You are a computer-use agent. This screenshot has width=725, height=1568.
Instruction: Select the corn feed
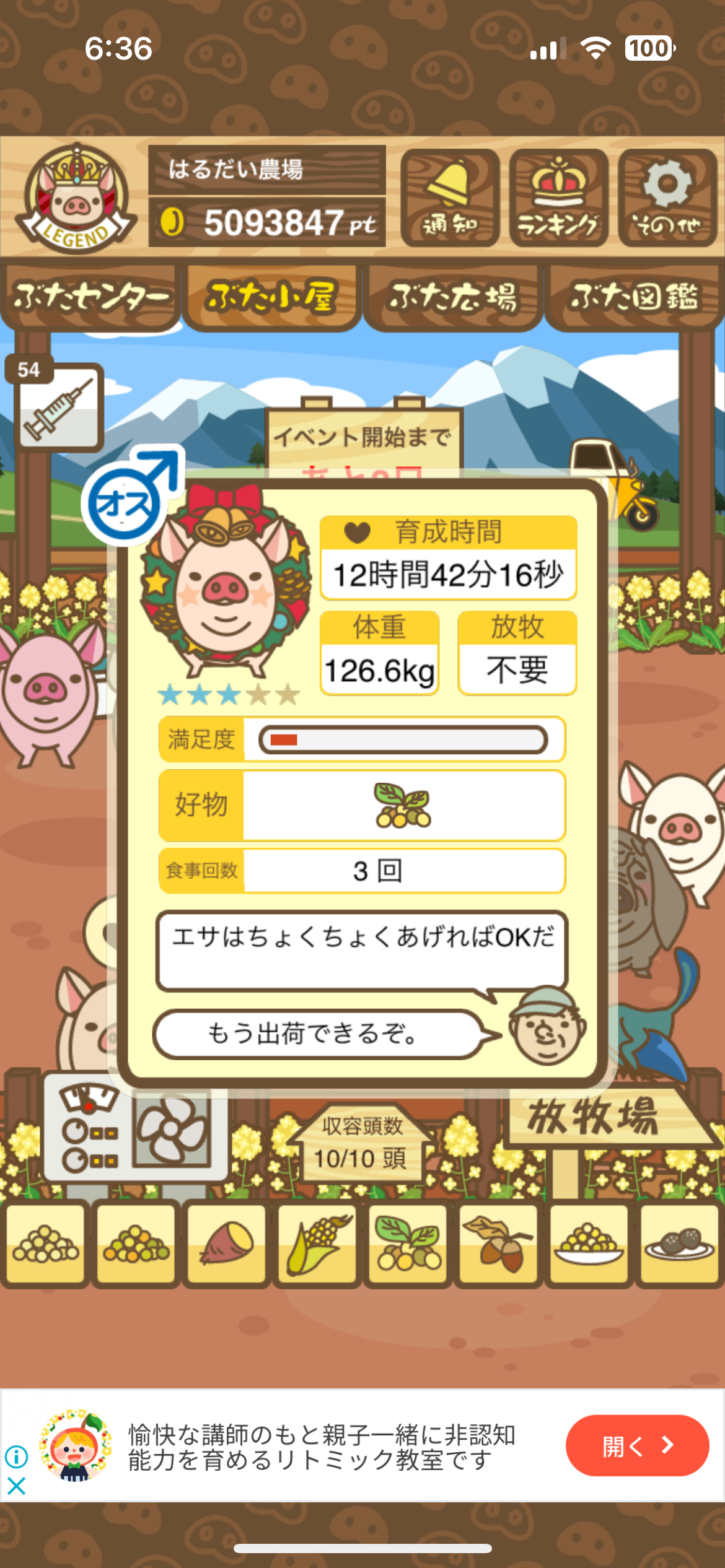pyautogui.click(x=317, y=1243)
